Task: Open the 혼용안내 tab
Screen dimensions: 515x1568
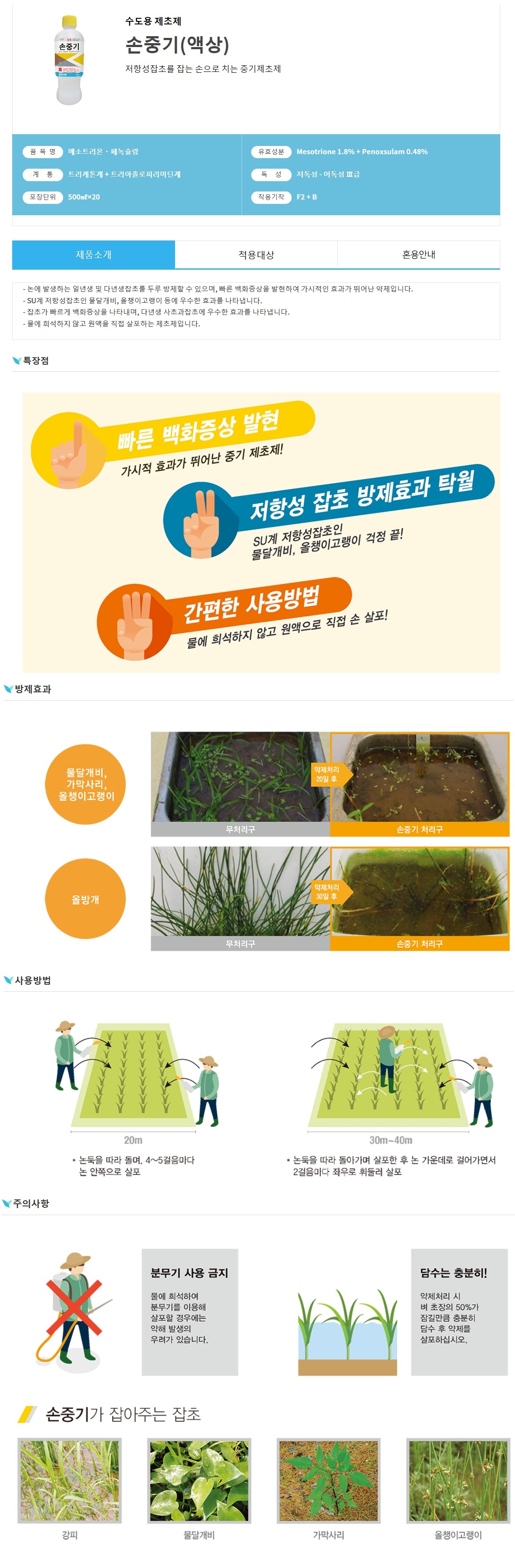Action: (418, 254)
